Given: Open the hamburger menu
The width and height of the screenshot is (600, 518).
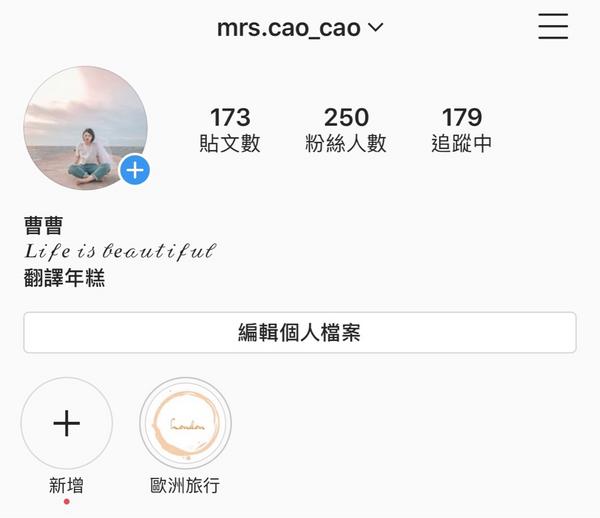Looking at the screenshot, I should point(552,27).
